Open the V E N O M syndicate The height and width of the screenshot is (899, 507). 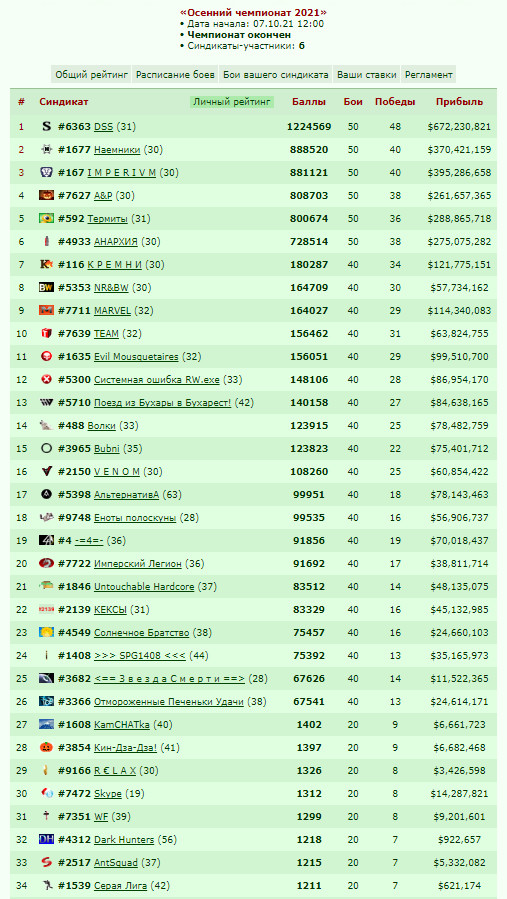click(x=117, y=471)
